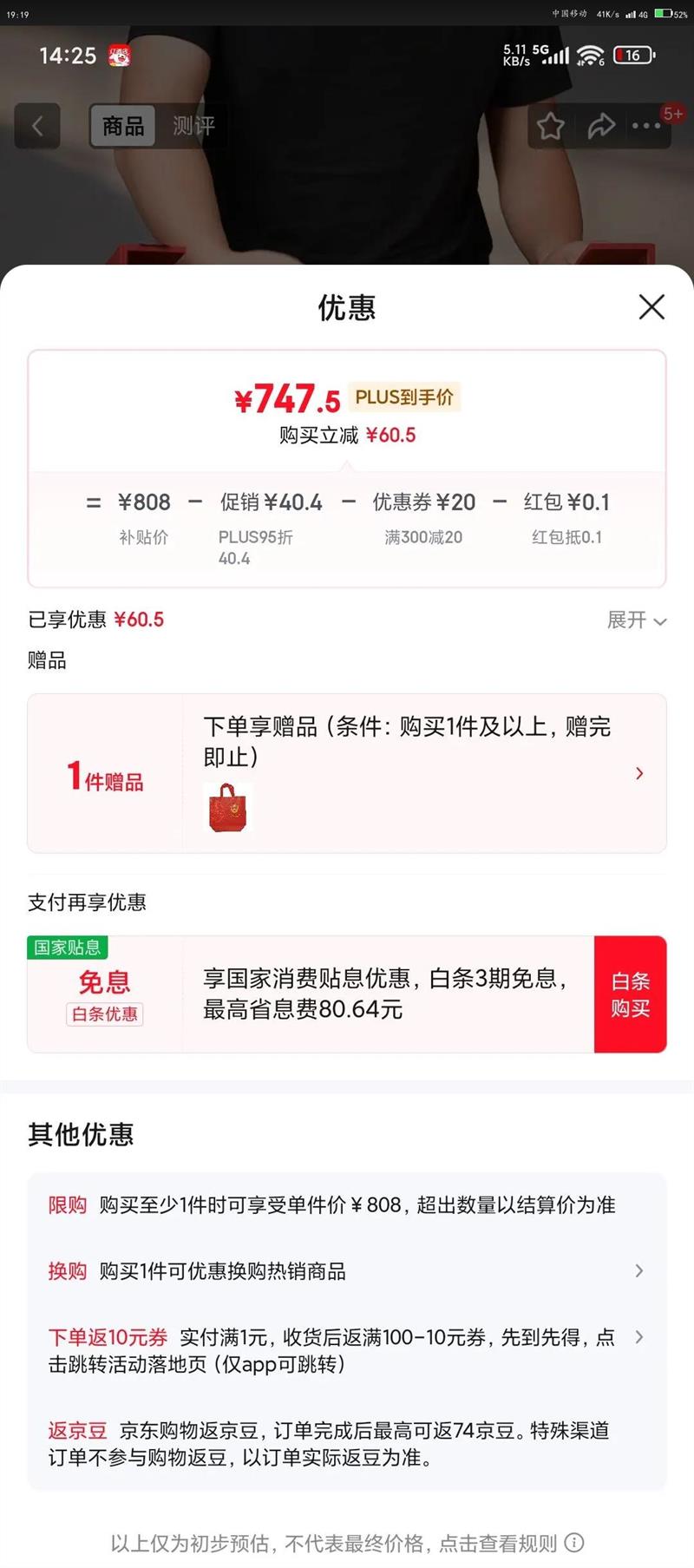Tap the red 白条购买 button
The width and height of the screenshot is (694, 1568).
click(630, 994)
